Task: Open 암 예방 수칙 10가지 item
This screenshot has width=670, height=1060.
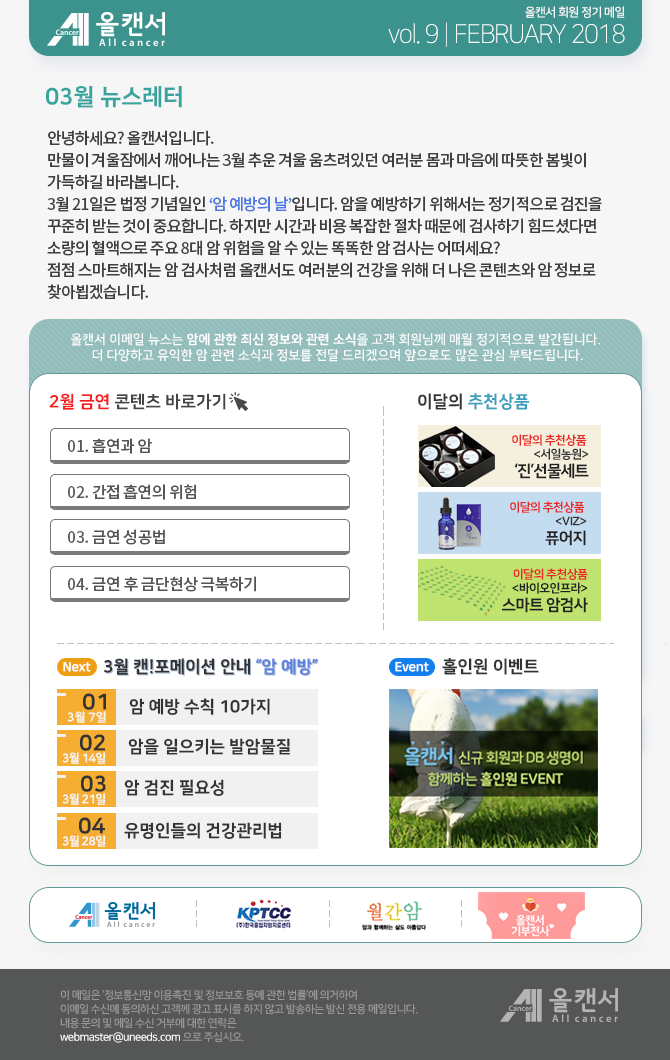Action: click(x=187, y=706)
